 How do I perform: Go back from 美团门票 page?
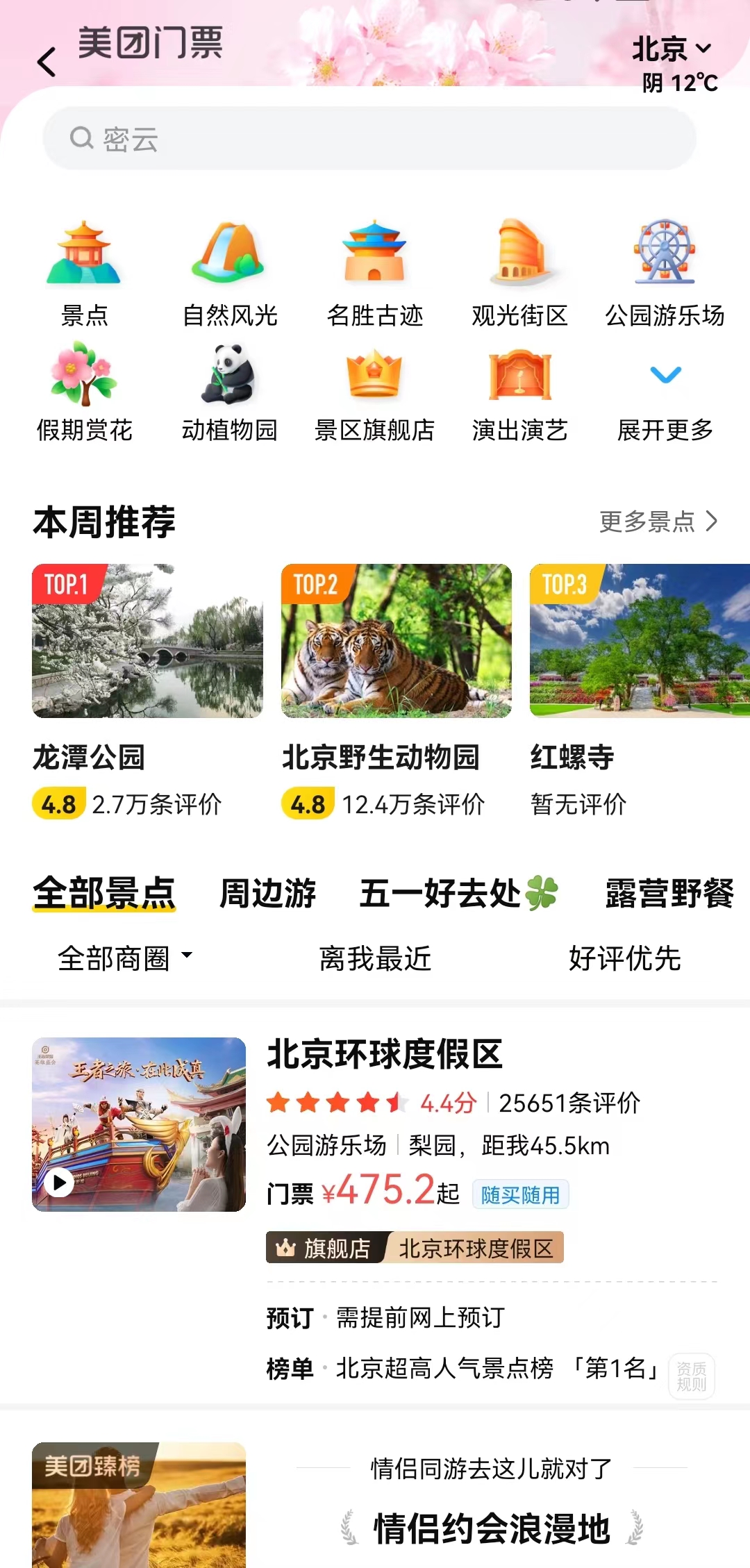point(47,62)
